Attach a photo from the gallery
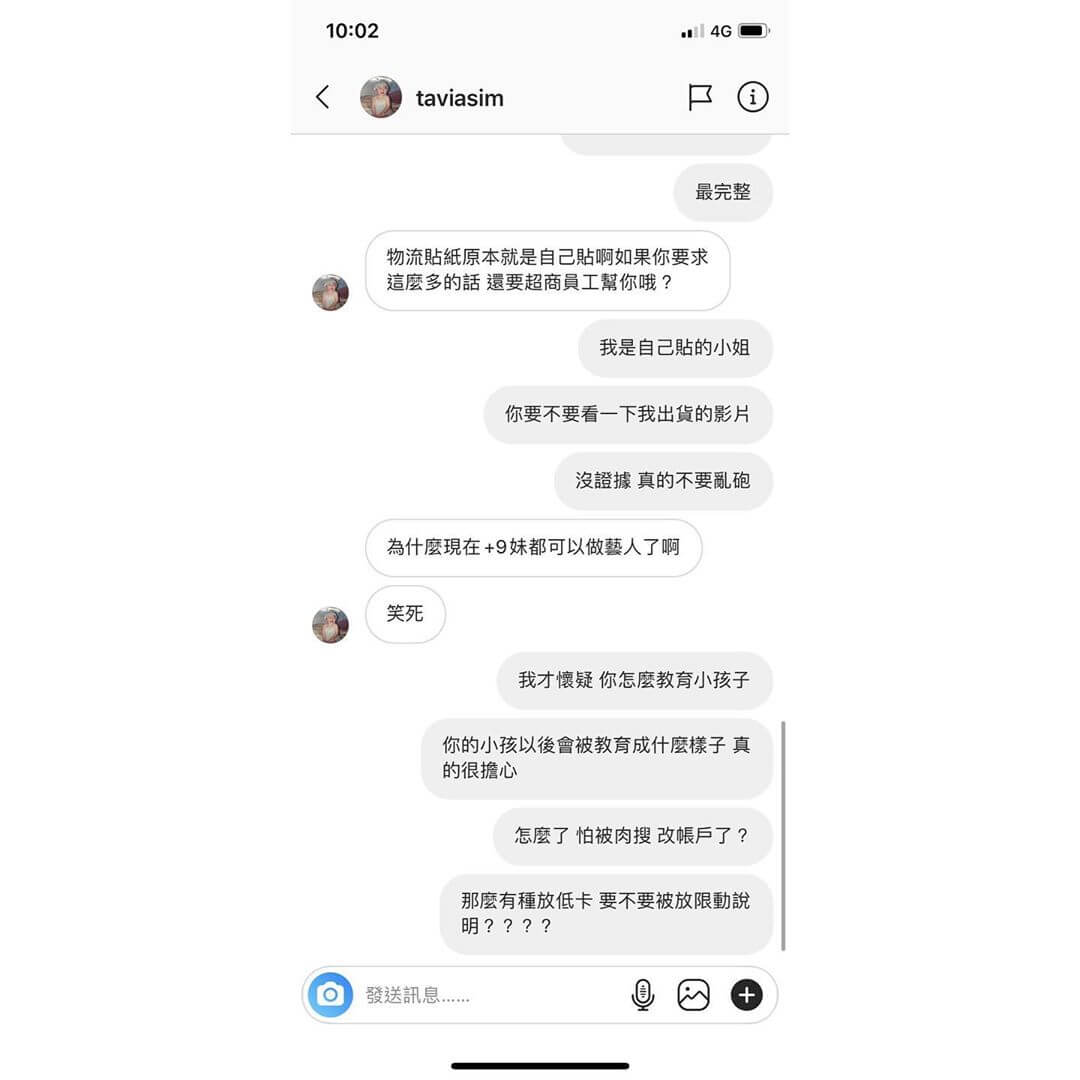This screenshot has height=1080, width=1080. point(693,995)
